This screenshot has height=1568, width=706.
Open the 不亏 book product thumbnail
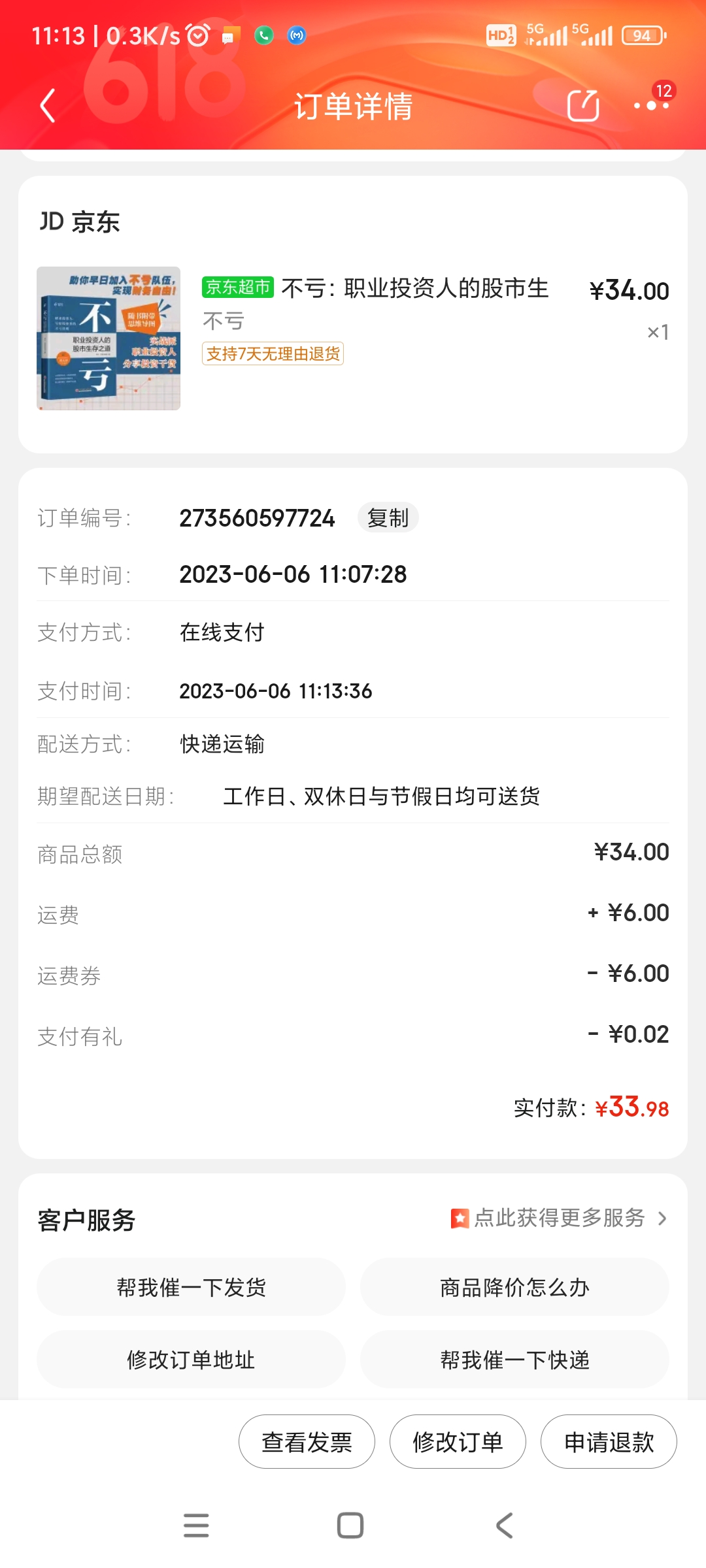(109, 338)
